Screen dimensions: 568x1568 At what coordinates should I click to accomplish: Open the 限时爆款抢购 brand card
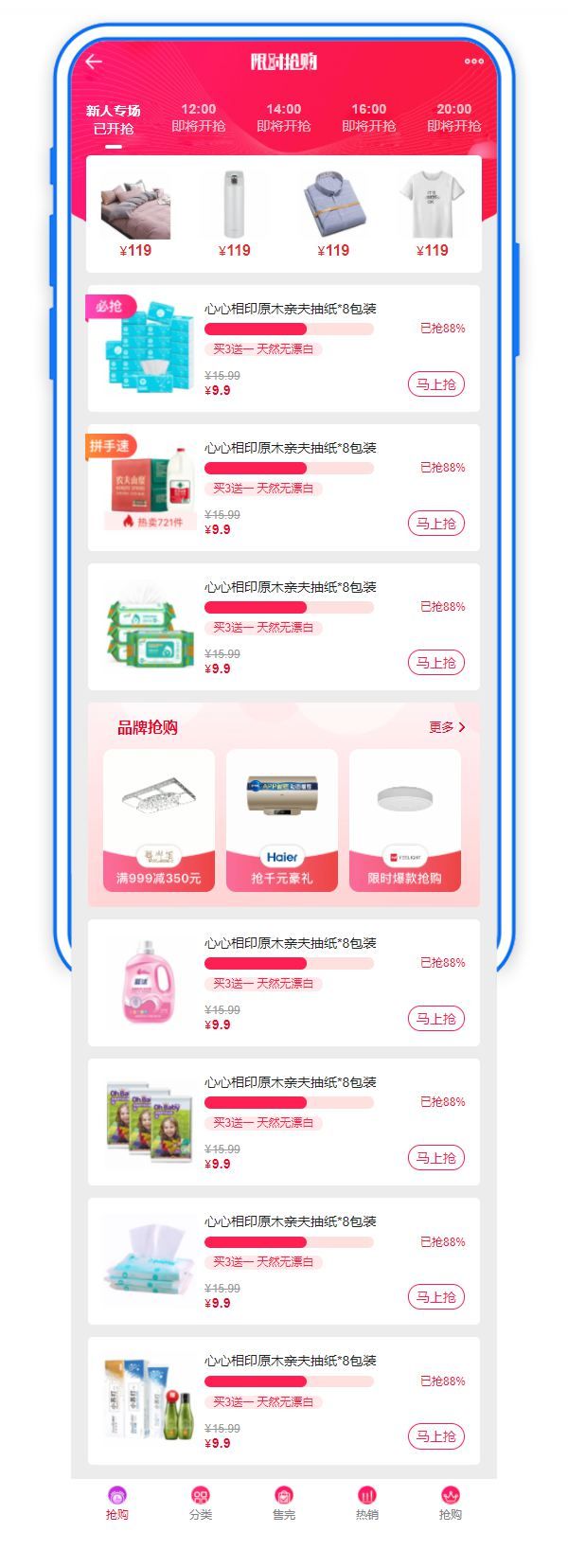click(x=405, y=820)
